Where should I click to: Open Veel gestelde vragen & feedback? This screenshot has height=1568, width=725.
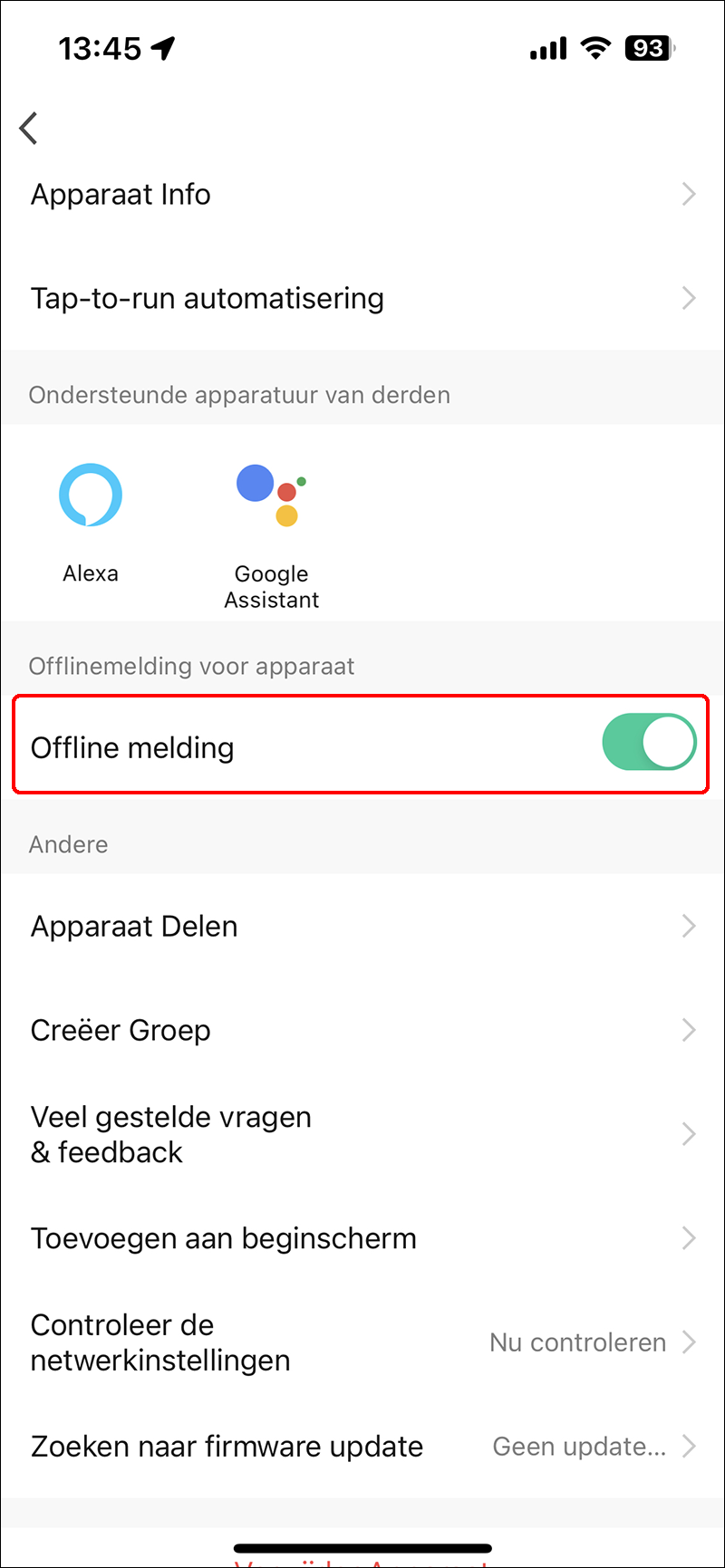(x=362, y=1134)
